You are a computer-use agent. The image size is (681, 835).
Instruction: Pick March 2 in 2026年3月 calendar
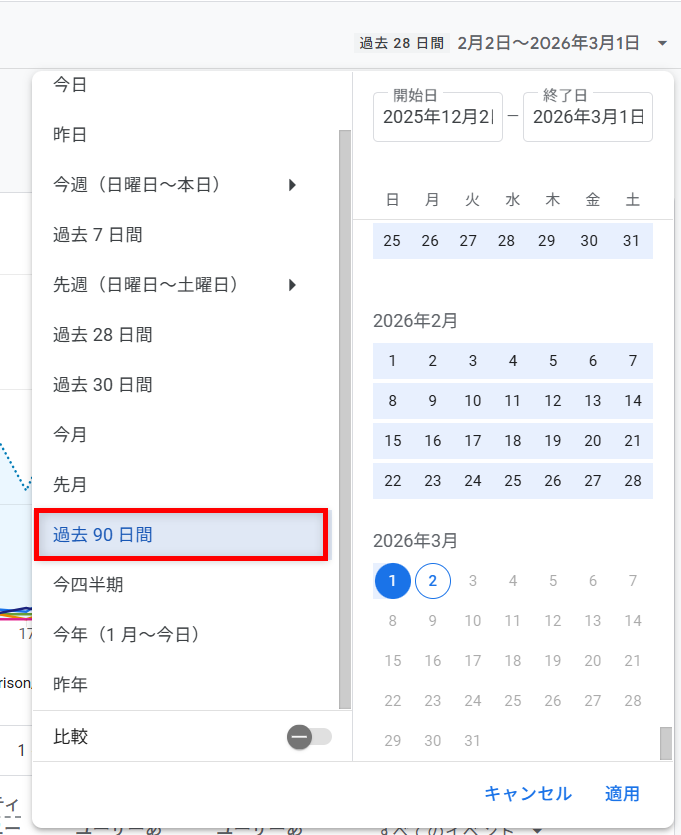pyautogui.click(x=432, y=581)
